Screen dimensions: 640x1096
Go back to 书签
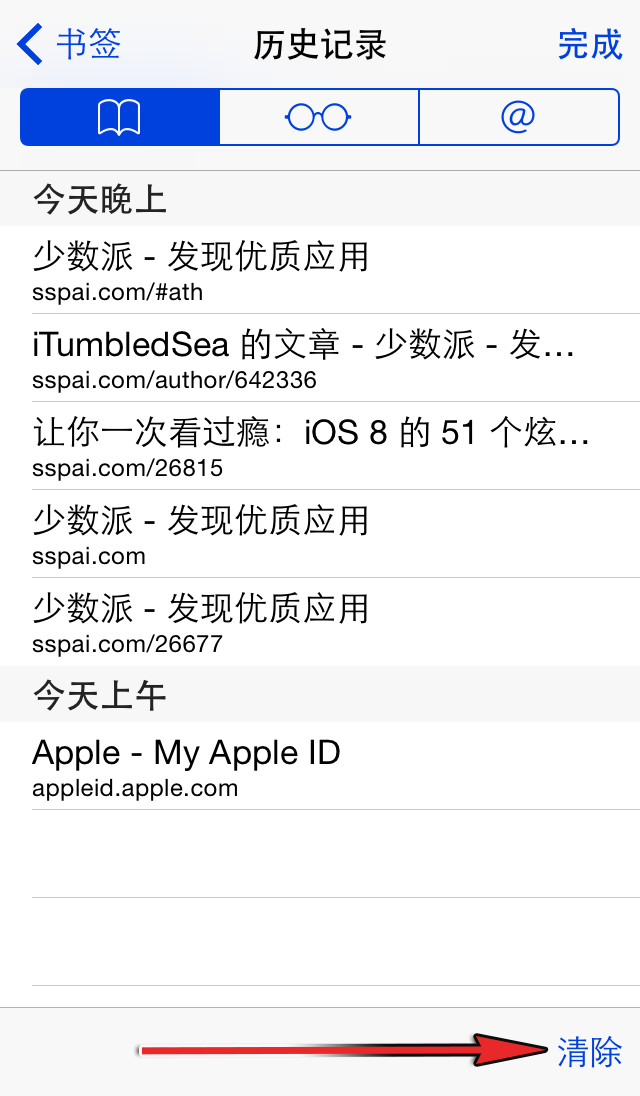coord(68,44)
